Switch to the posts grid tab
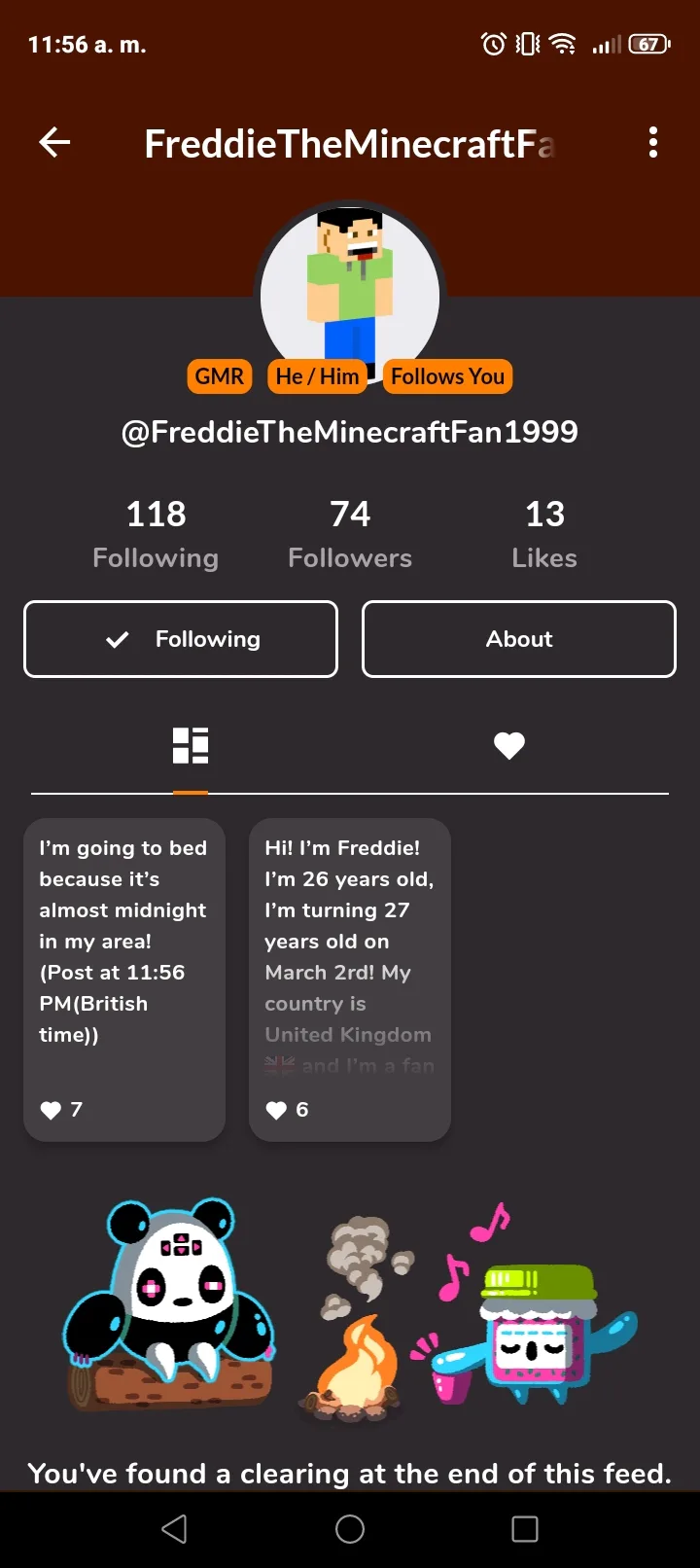The width and height of the screenshot is (700, 1568). click(x=191, y=746)
